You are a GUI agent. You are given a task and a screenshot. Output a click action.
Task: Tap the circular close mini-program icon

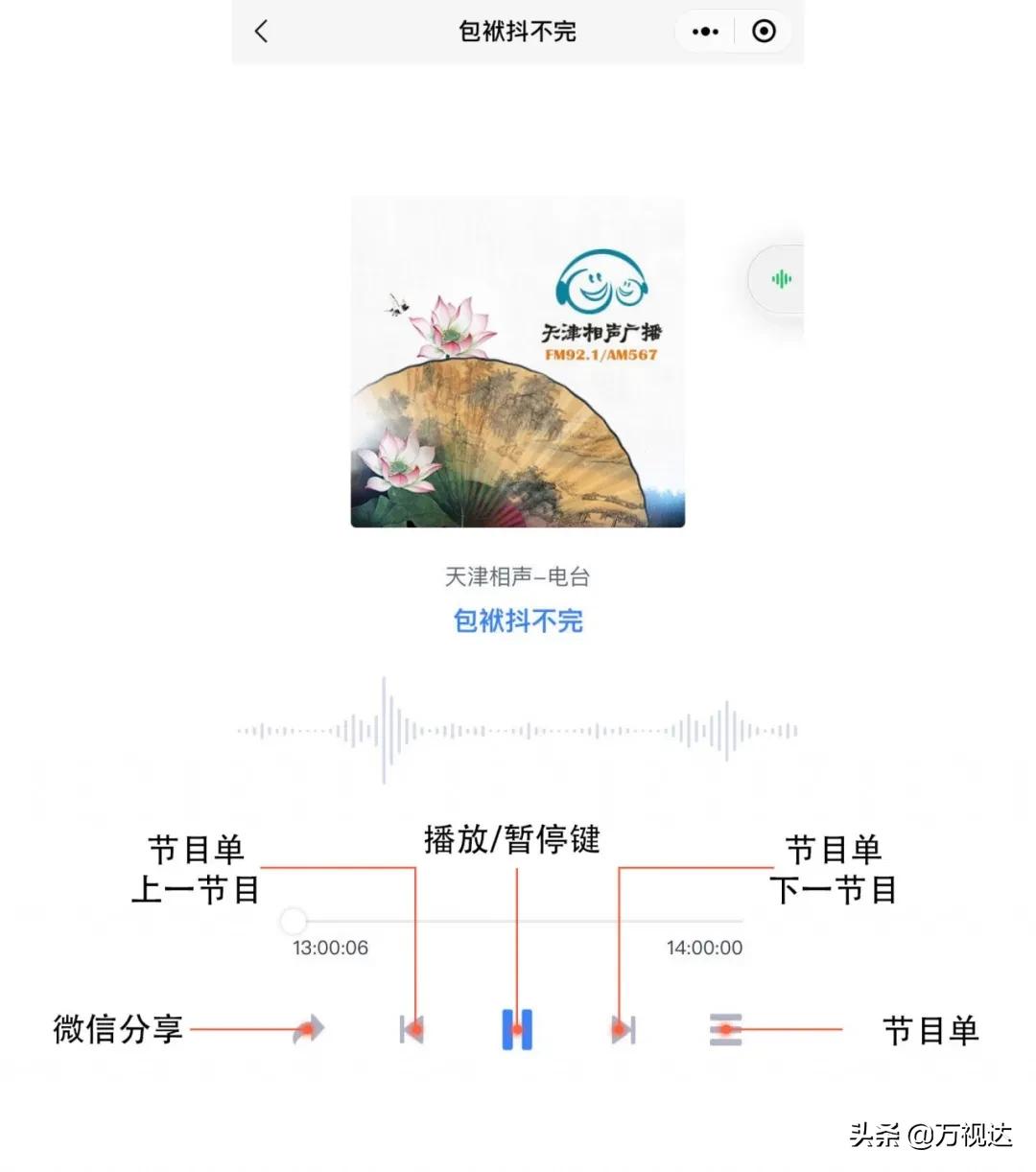(764, 31)
